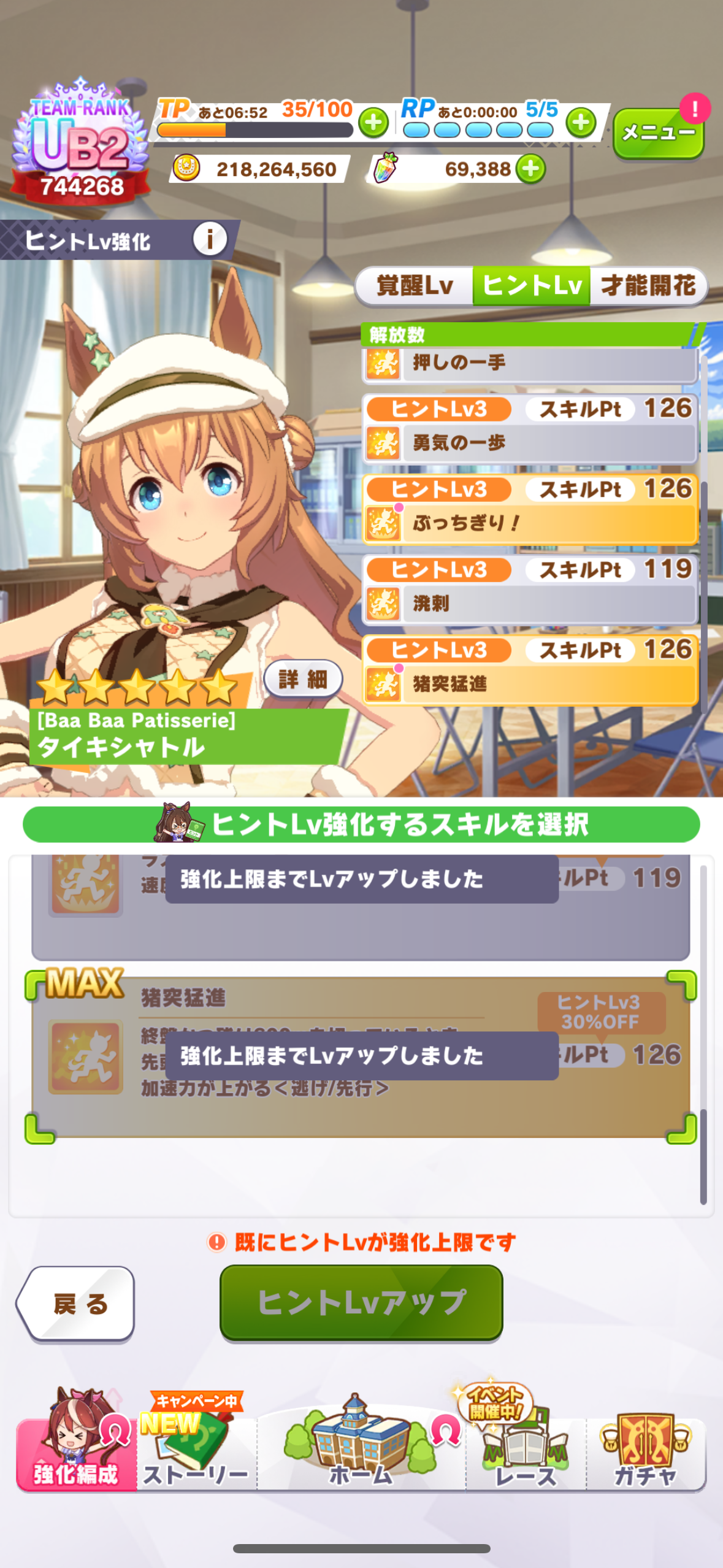This screenshot has height=1568, width=723.
Task: Switch to the 才能開花 tab
Action: pos(648,286)
